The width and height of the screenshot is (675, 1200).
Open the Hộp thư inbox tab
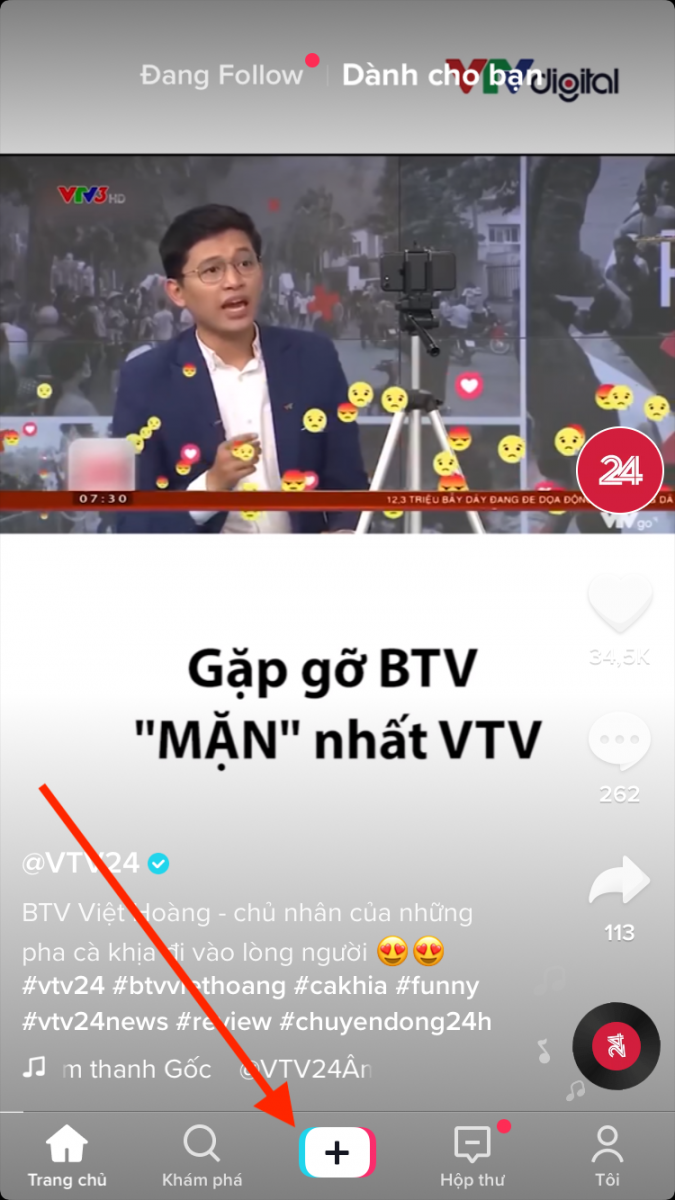(x=472, y=1155)
